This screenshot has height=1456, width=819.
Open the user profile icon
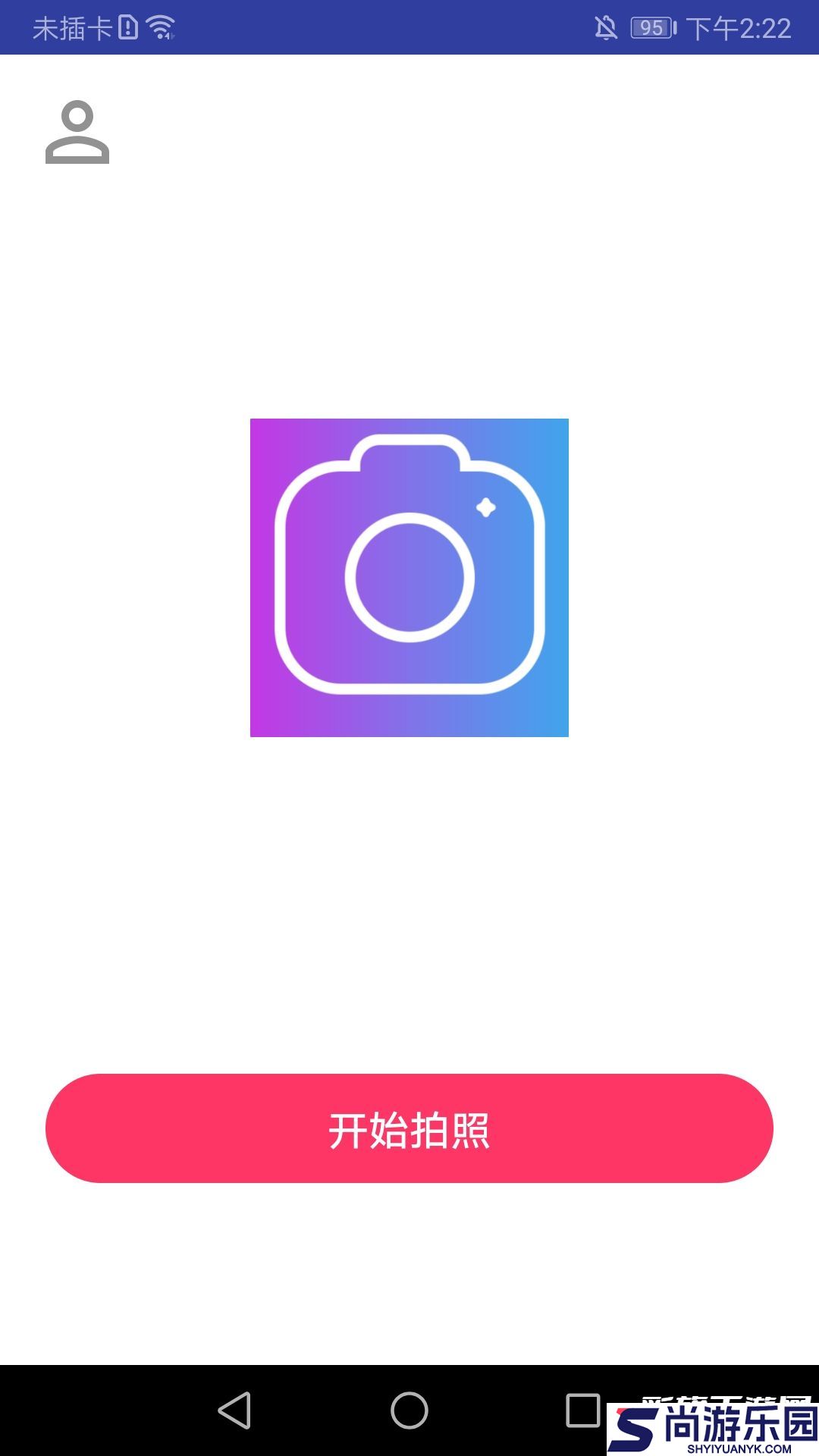pyautogui.click(x=77, y=132)
